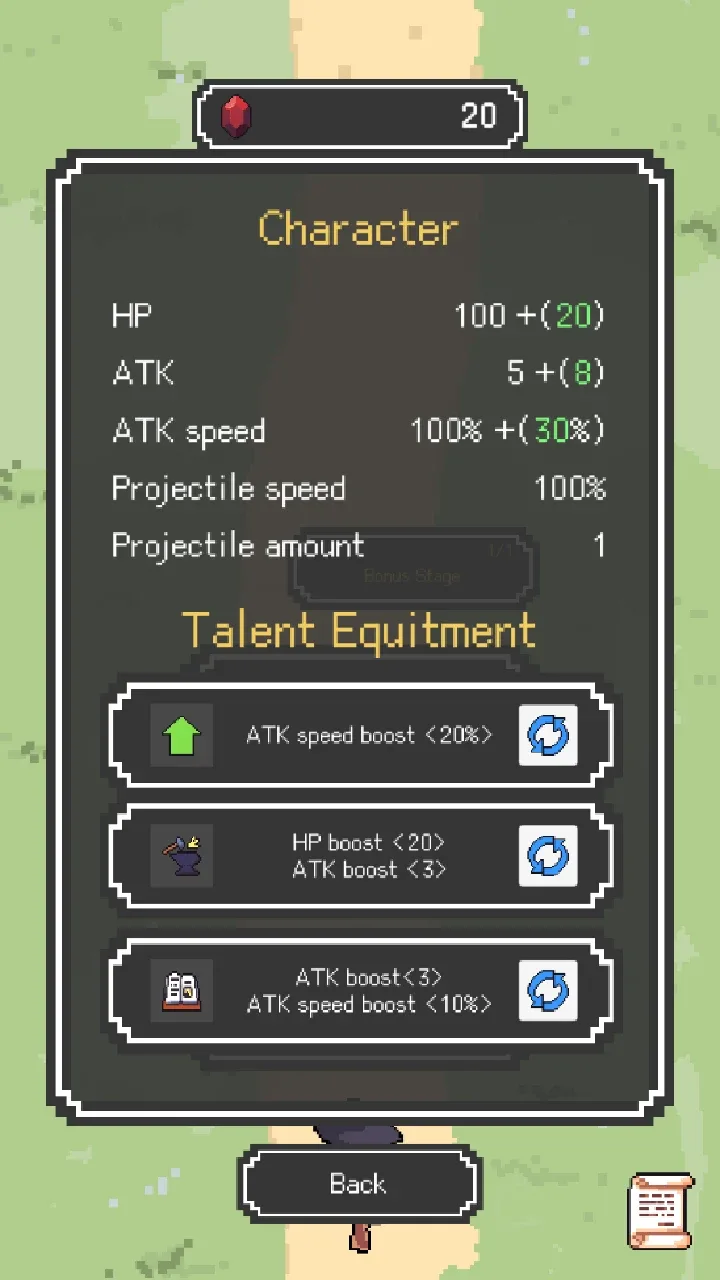This screenshot has height=1280, width=720.
Task: Reroll the ATK speed boost 20% talent
Action: pos(548,736)
